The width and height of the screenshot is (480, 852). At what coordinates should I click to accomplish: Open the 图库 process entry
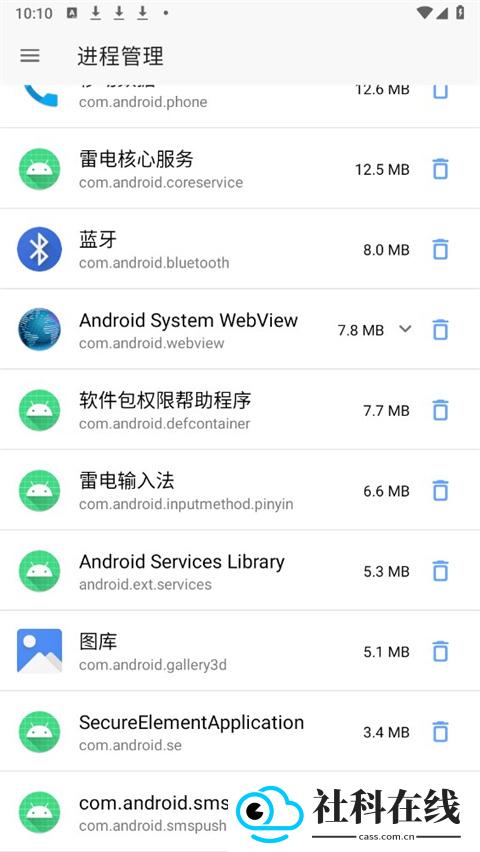(x=240, y=651)
